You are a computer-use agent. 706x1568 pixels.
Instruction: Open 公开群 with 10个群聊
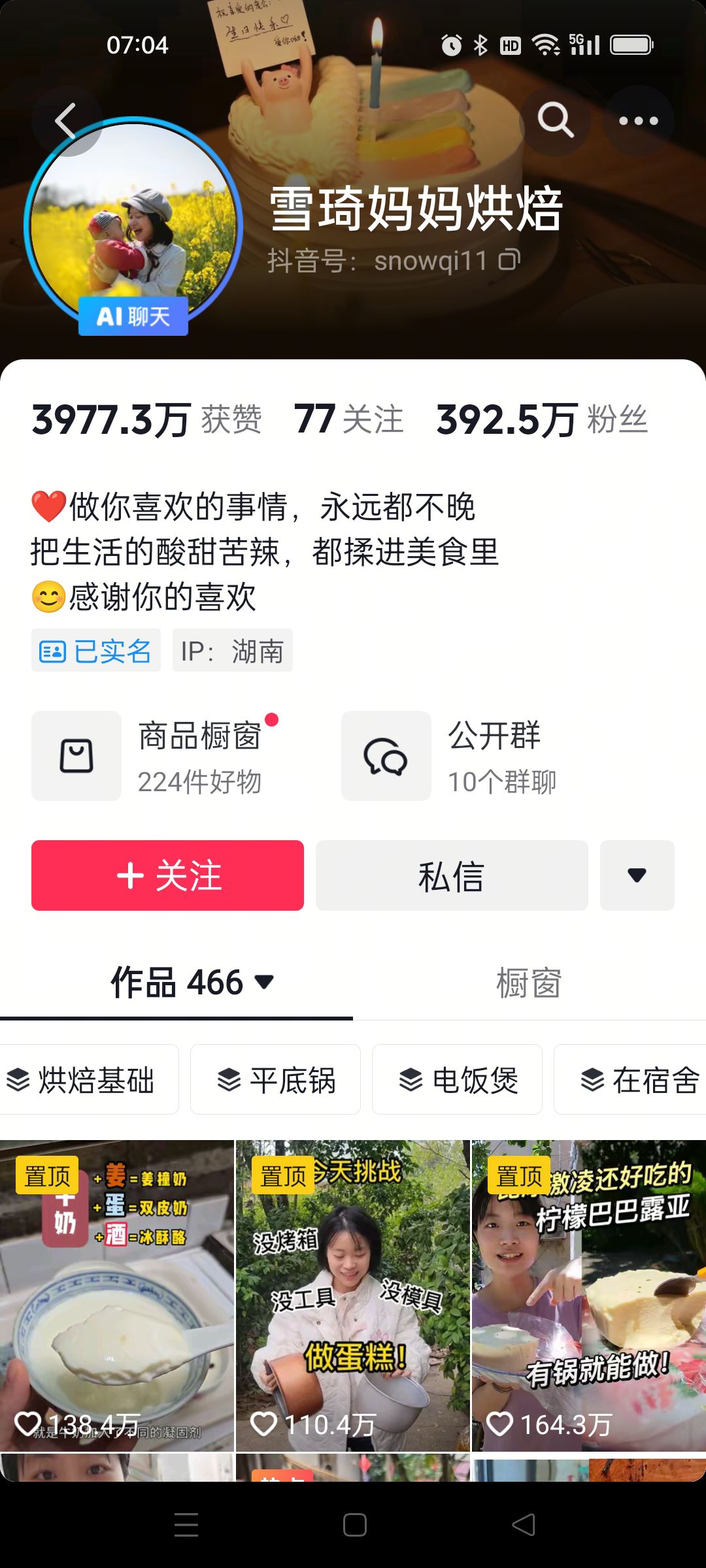(x=450, y=756)
